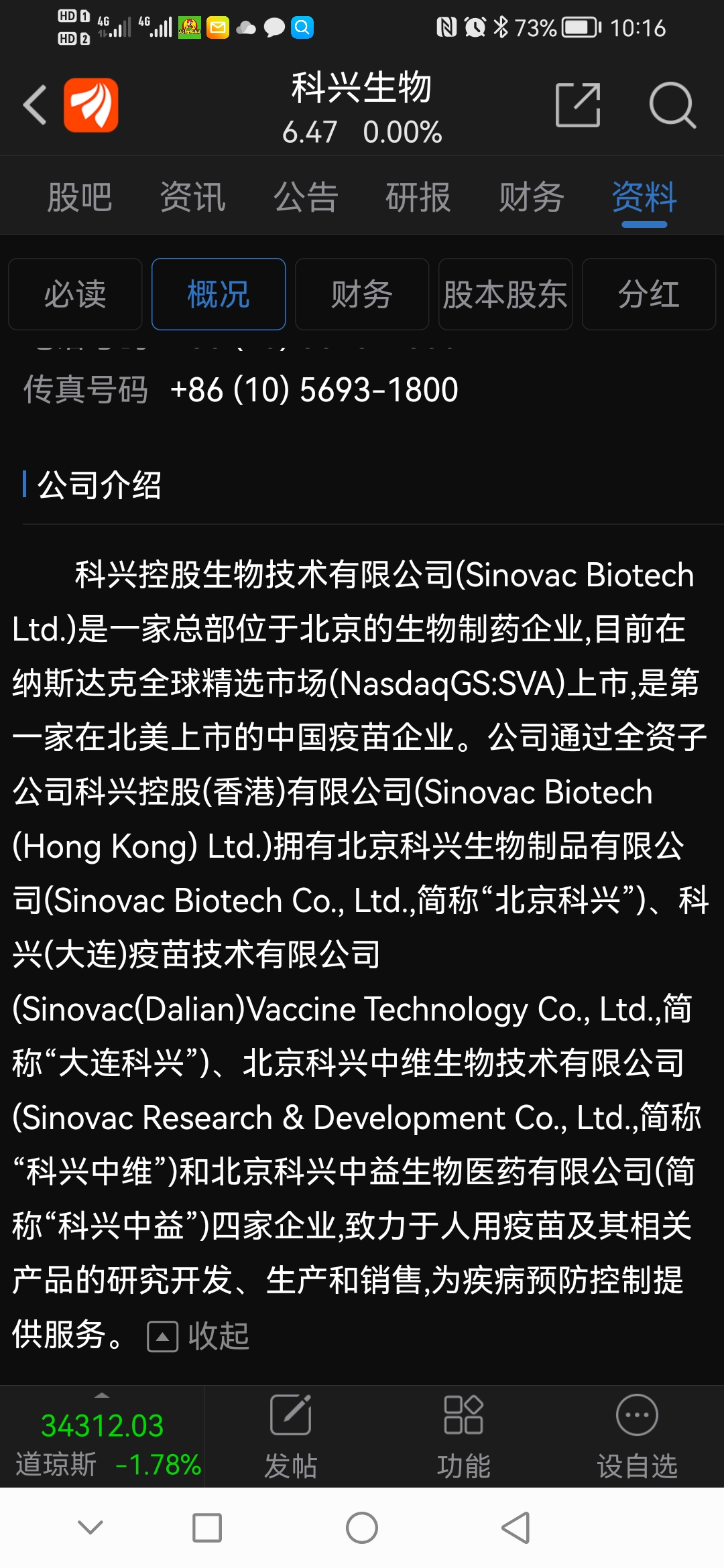Select the top 财务 tab
Viewport: 724px width, 1568px height.
tap(532, 197)
